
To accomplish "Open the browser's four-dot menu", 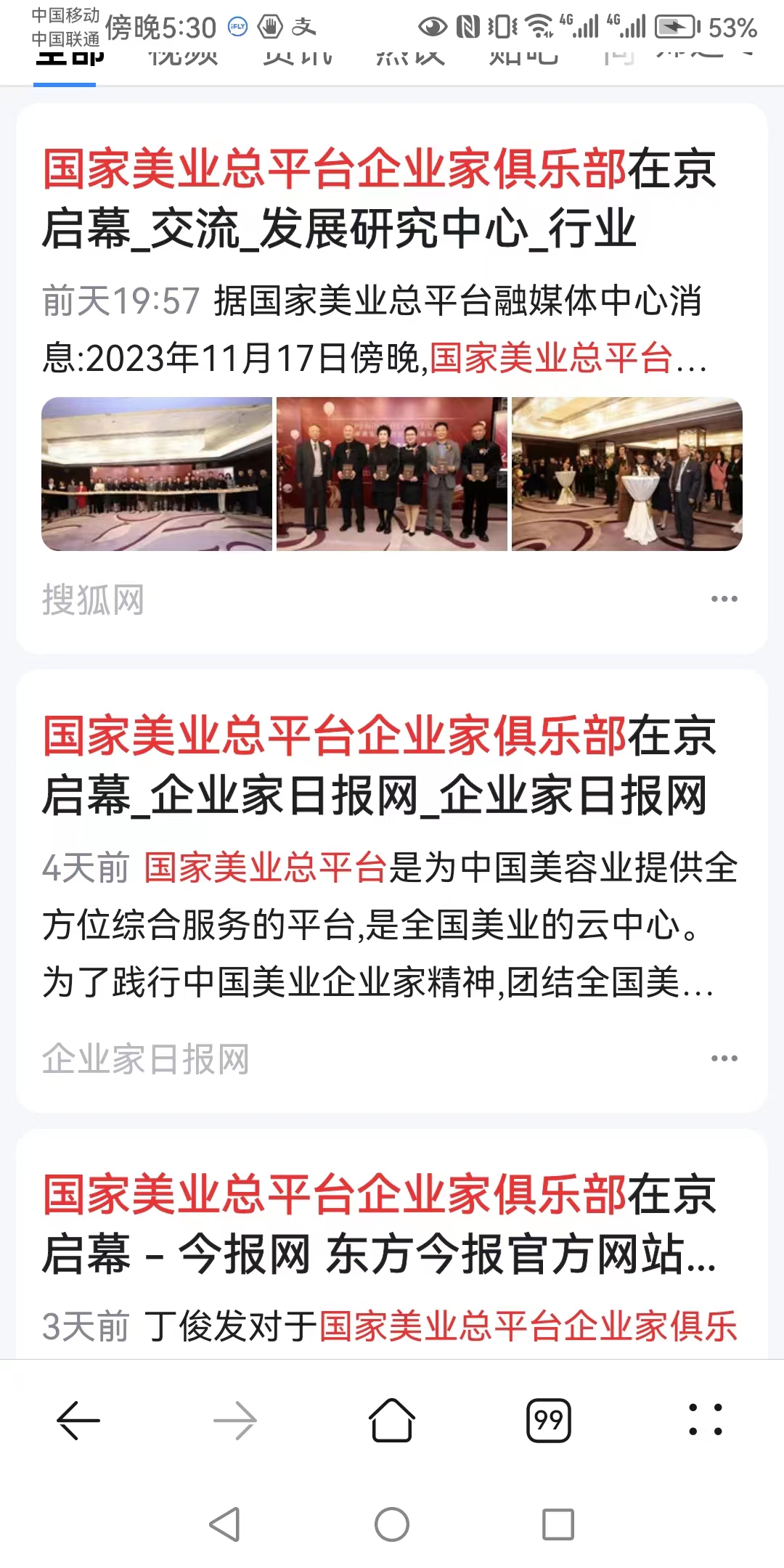I will 705,1421.
